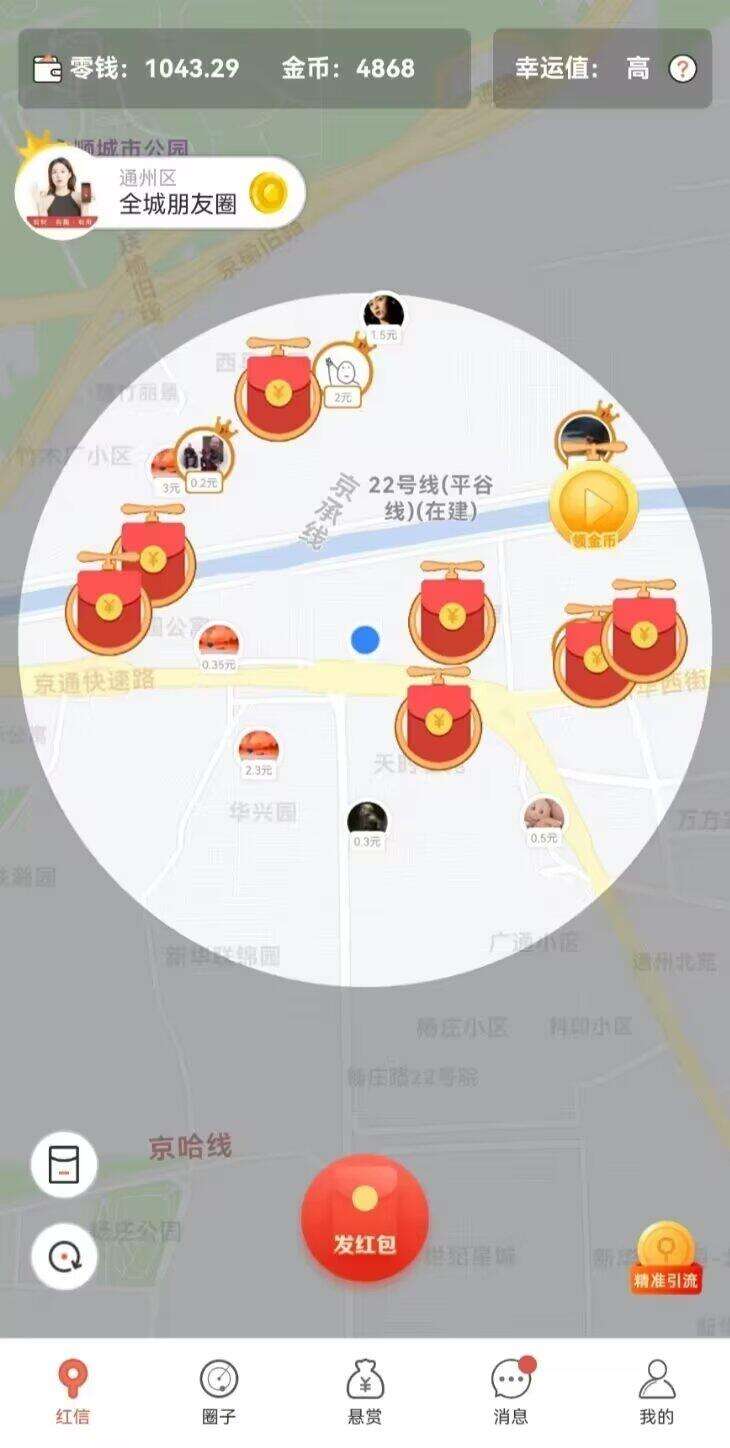This screenshot has width=730, height=1448.
Task: Open the 精准引流 promotion icon
Action: click(x=666, y=1260)
